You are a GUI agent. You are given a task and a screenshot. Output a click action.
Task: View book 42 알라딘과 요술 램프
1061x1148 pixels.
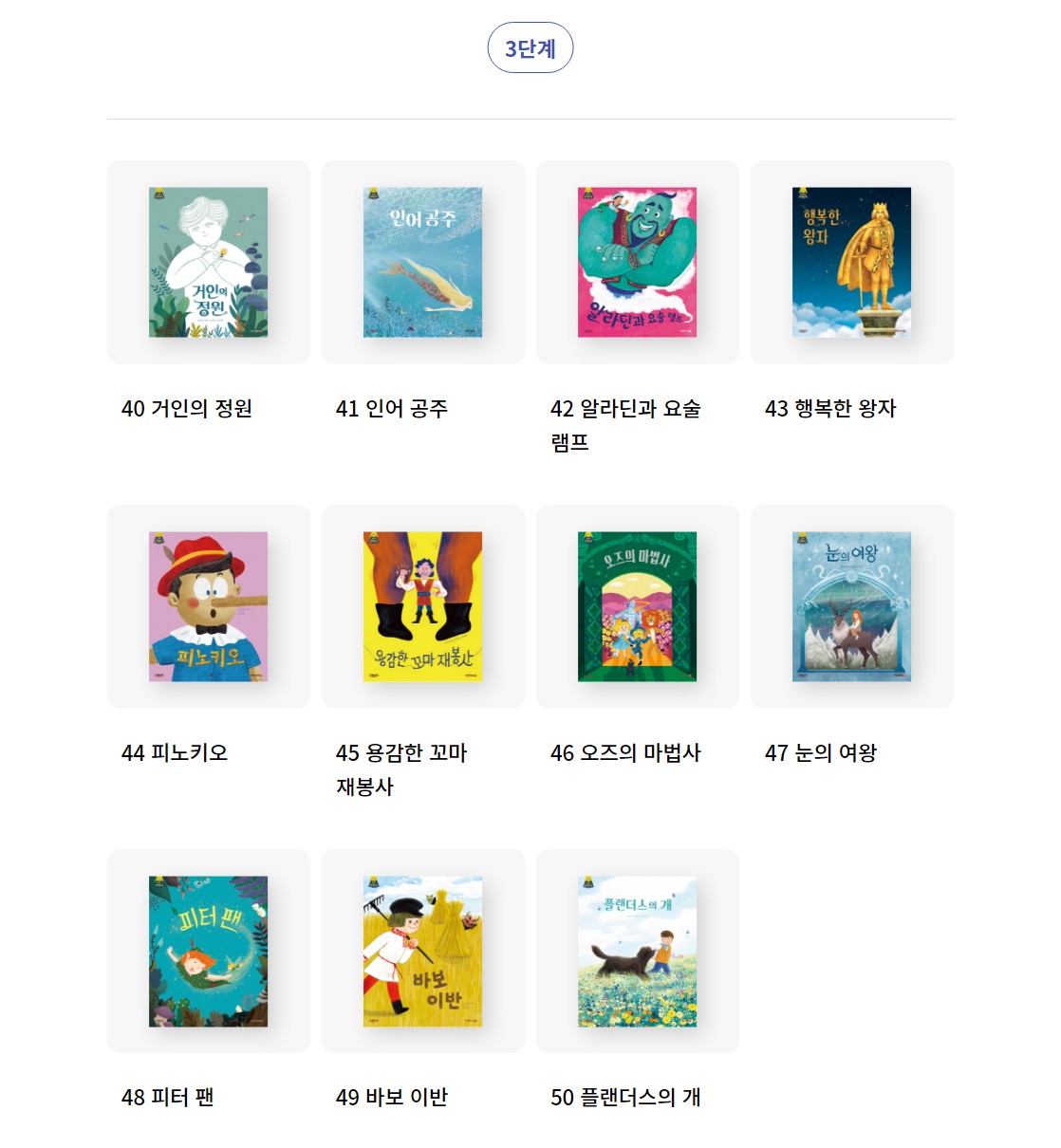tap(637, 263)
